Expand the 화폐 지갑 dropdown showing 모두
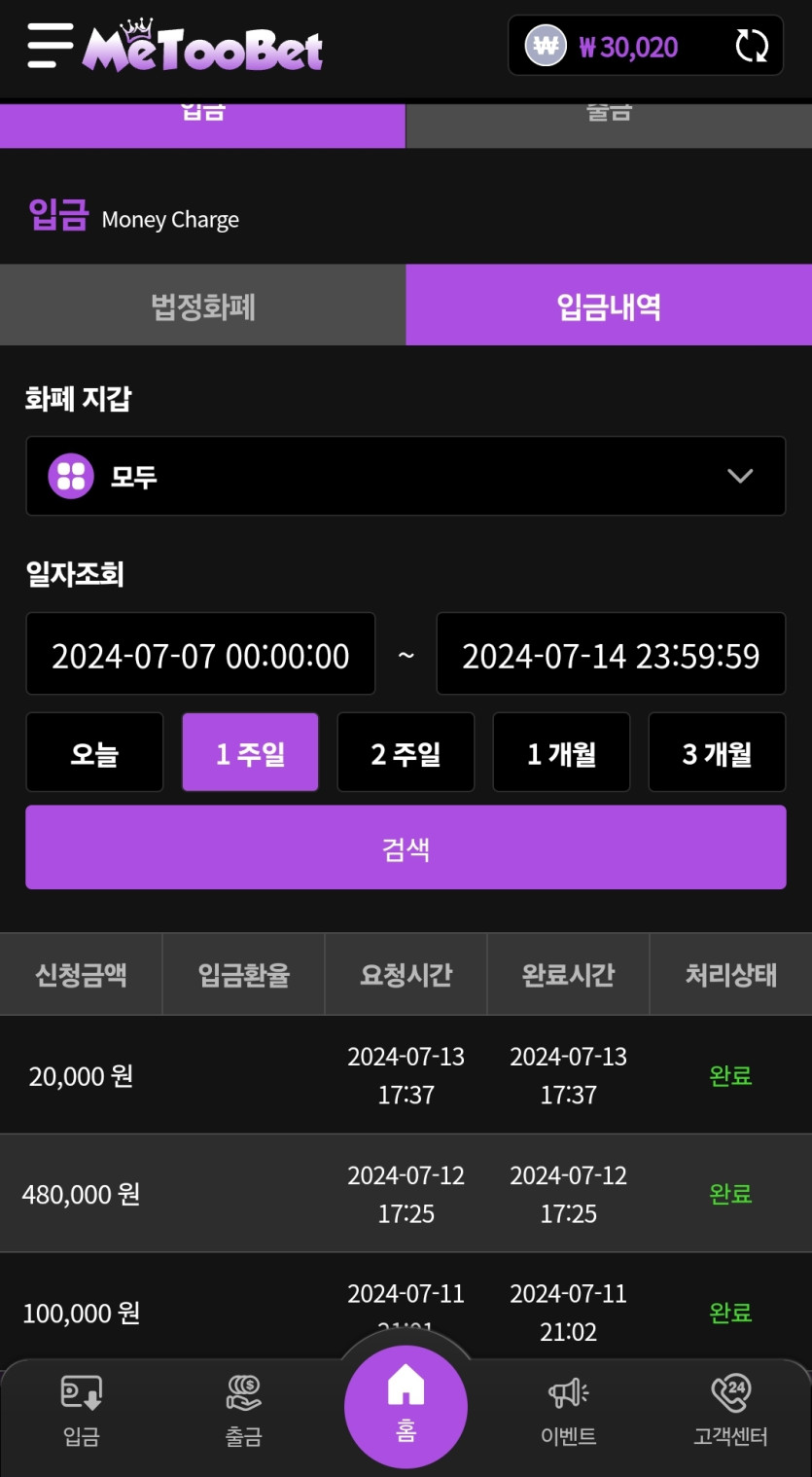 click(406, 476)
